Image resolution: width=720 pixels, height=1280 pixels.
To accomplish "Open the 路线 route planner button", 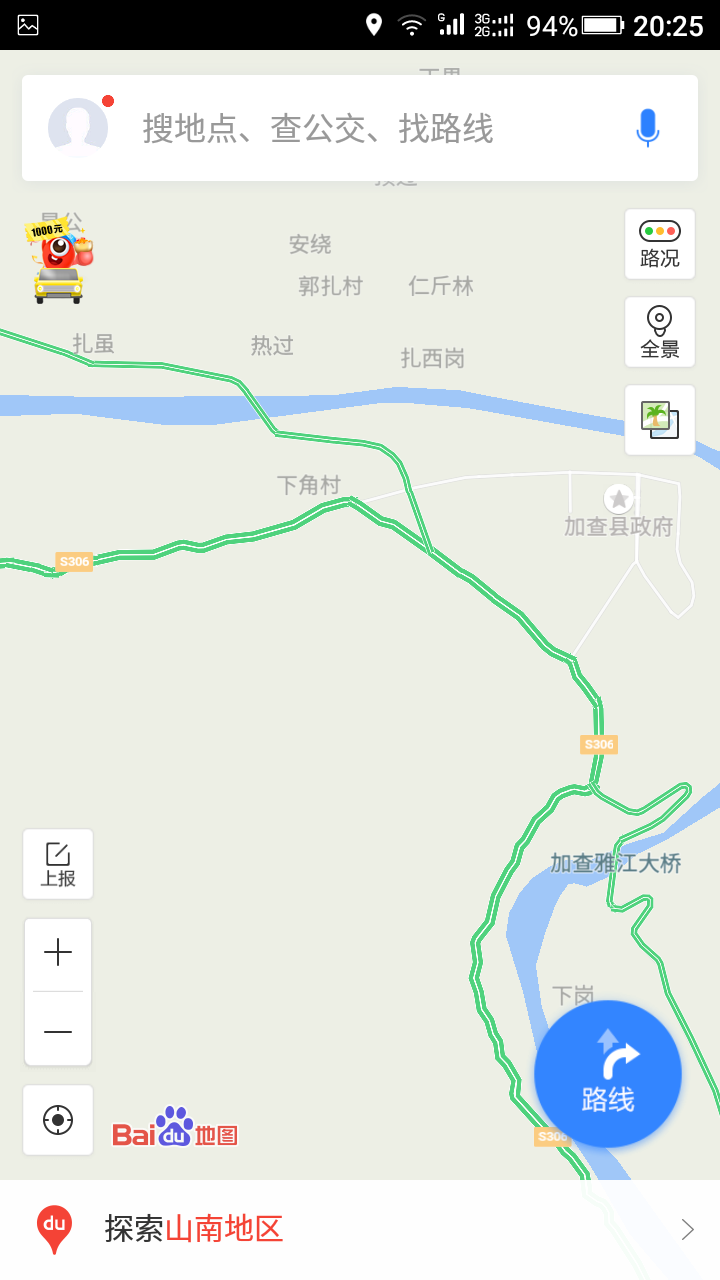I will click(x=608, y=1074).
